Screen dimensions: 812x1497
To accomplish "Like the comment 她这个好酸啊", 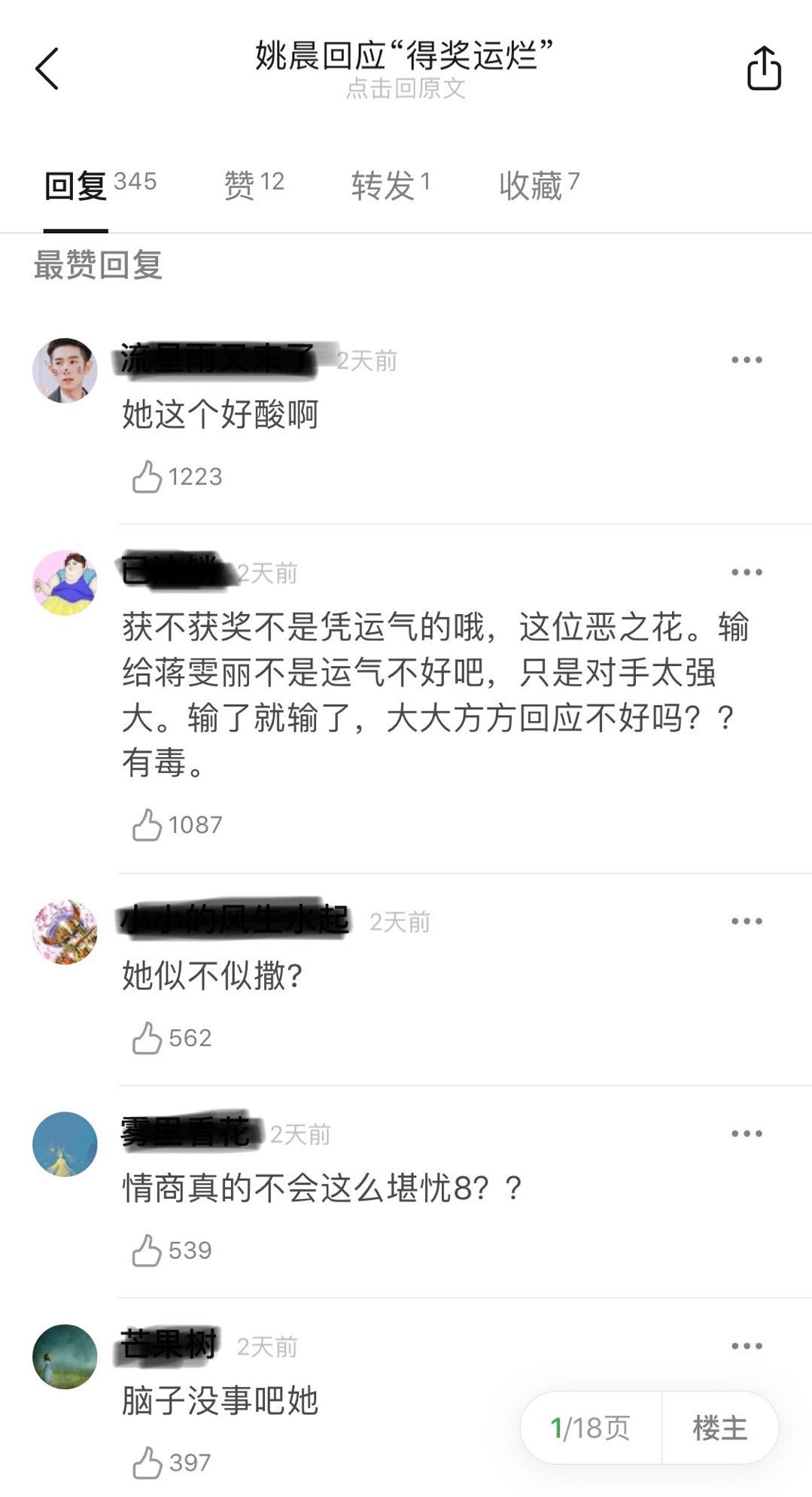I will click(147, 476).
